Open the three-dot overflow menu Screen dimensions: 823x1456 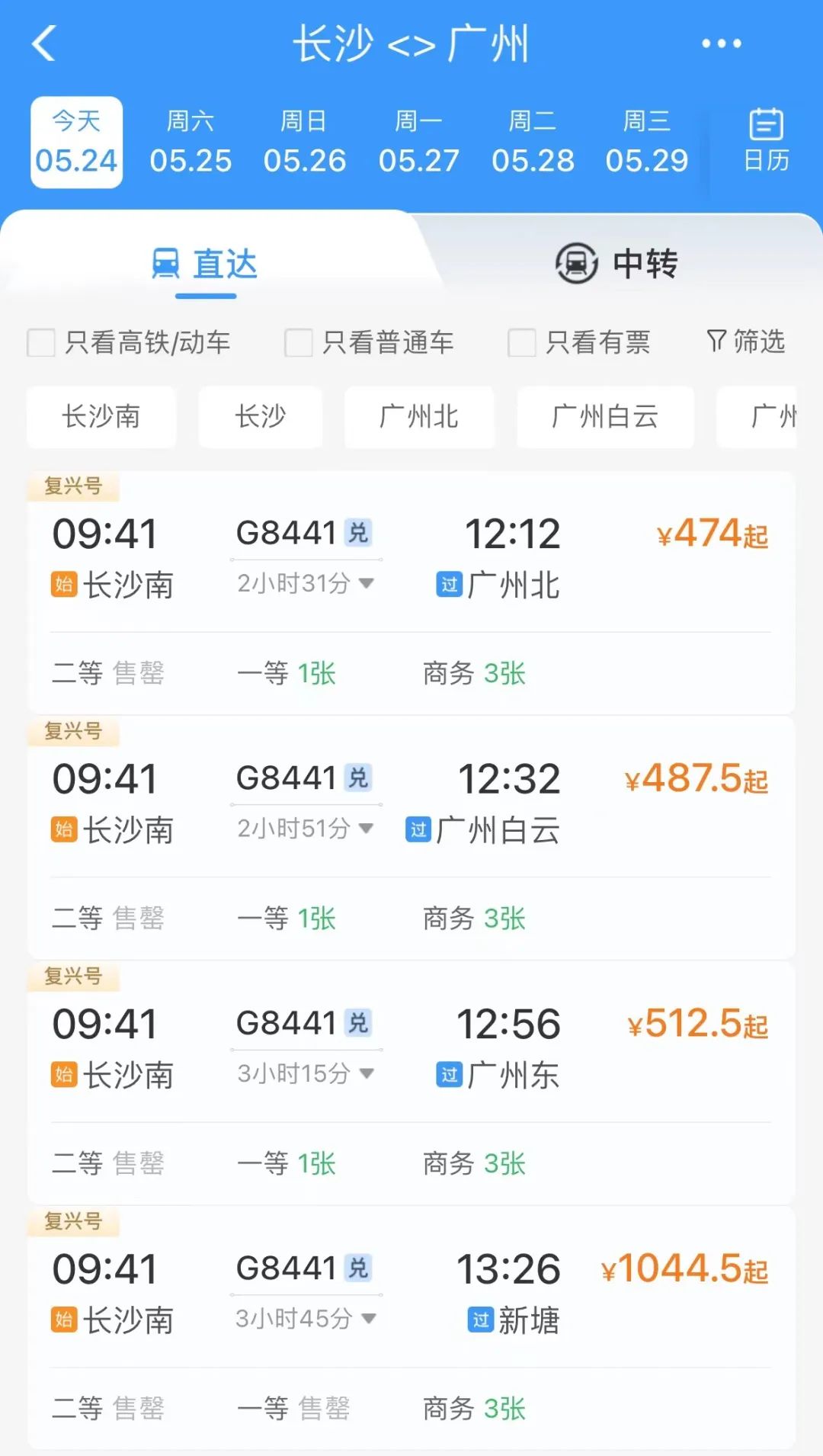tap(721, 43)
